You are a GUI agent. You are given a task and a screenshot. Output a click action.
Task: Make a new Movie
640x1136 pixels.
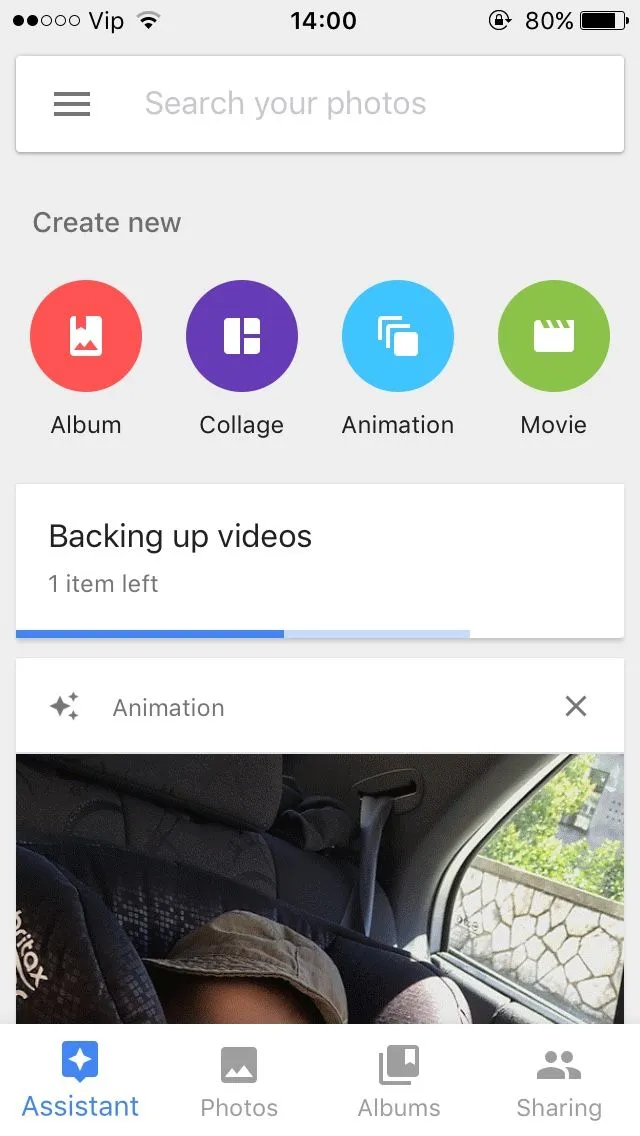pyautogui.click(x=553, y=336)
